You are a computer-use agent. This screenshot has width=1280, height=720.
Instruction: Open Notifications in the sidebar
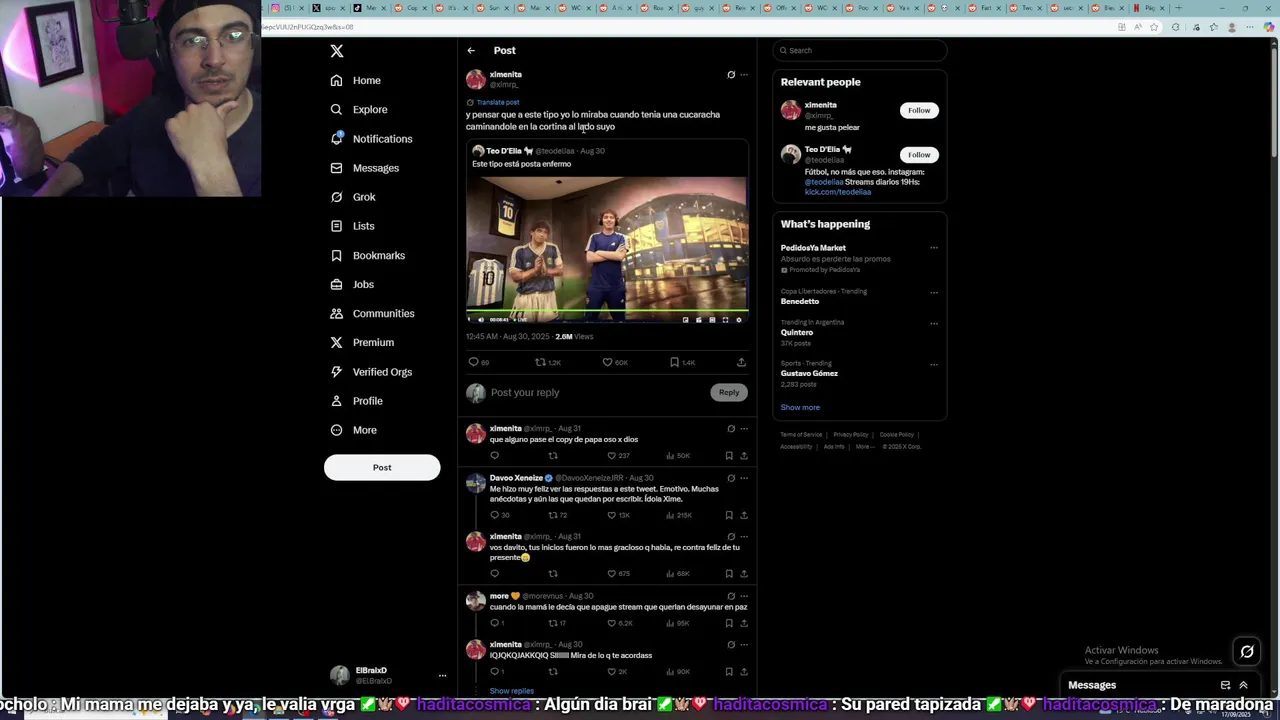[x=381, y=139]
